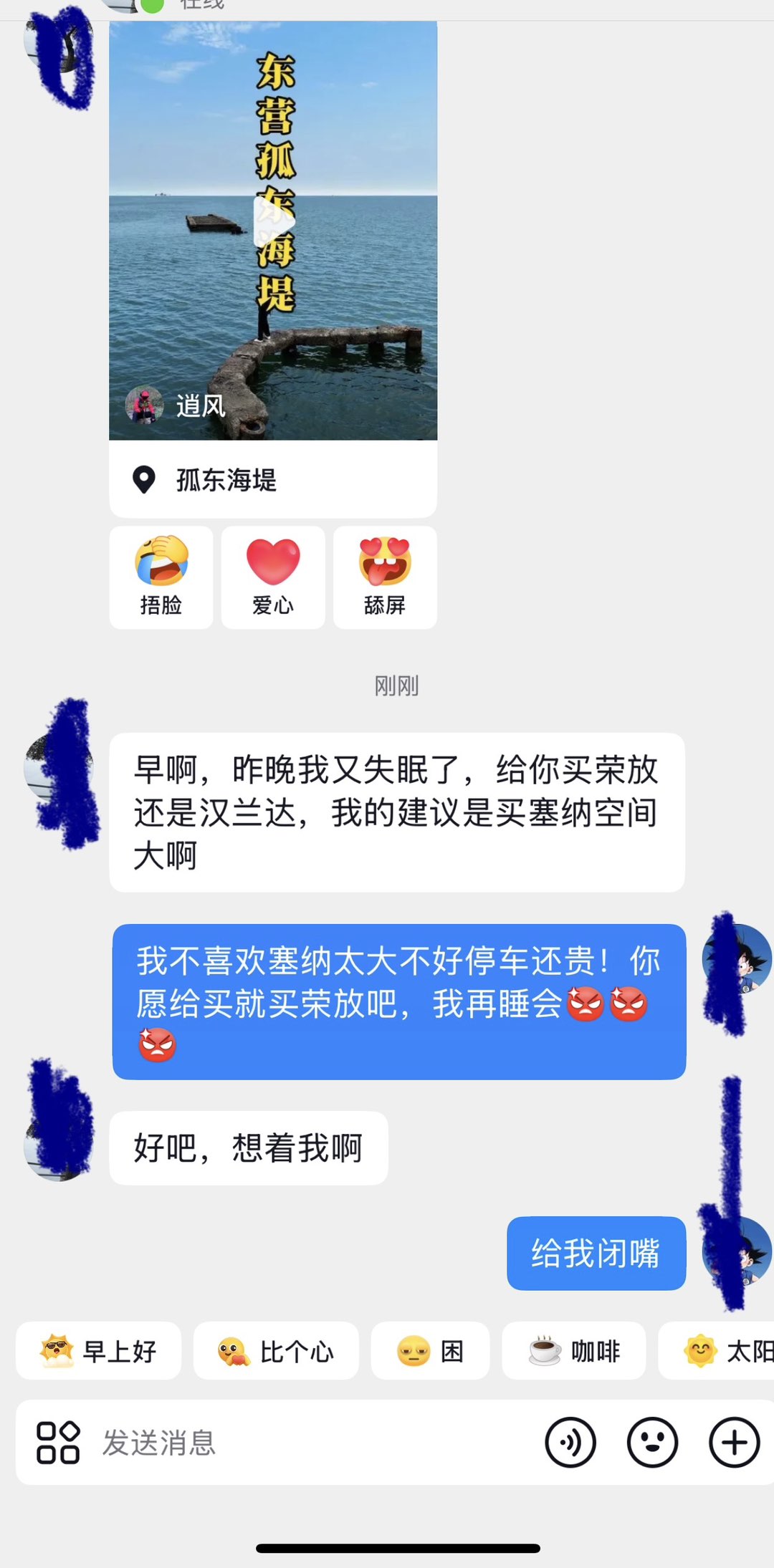Send the 比个心 quick reply

[x=276, y=1352]
